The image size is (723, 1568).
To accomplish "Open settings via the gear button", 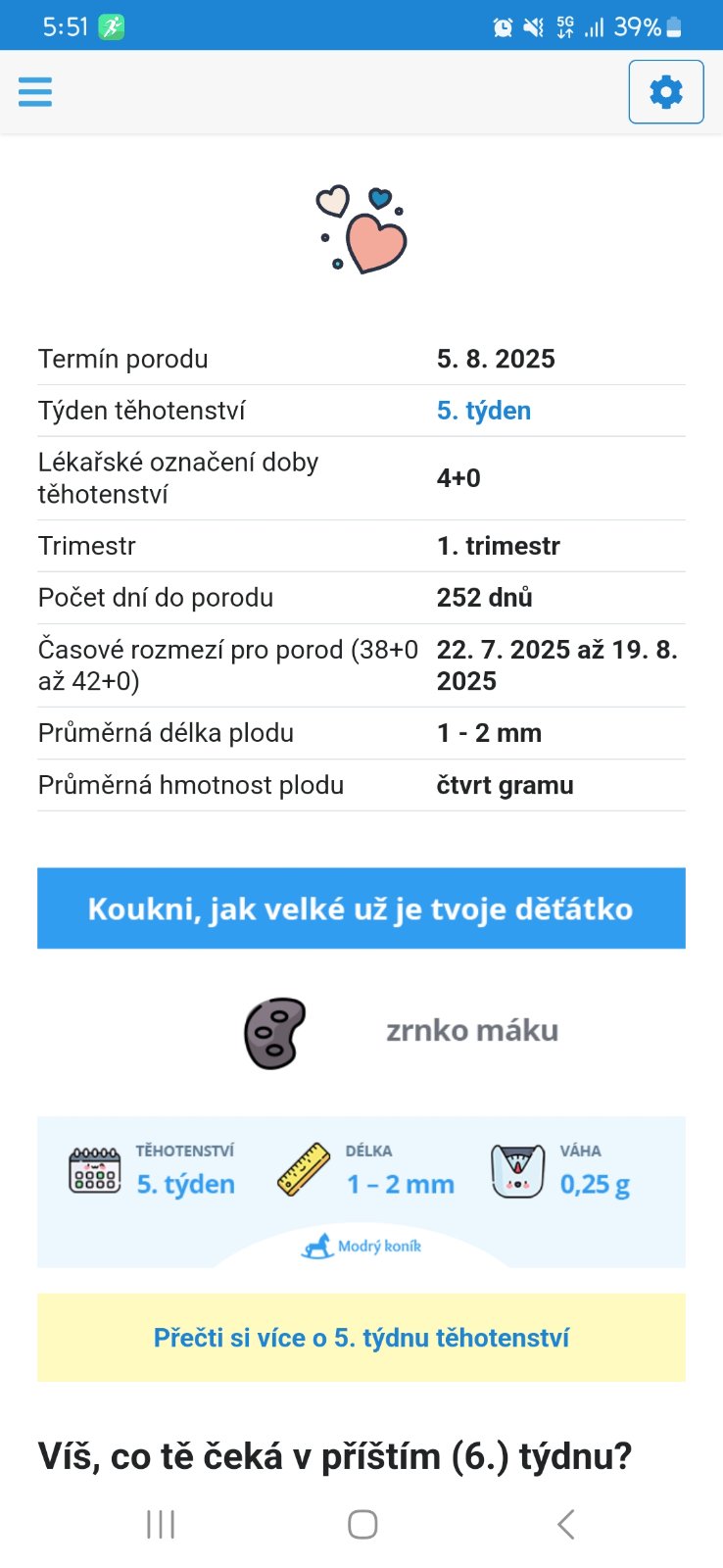I will click(x=665, y=92).
